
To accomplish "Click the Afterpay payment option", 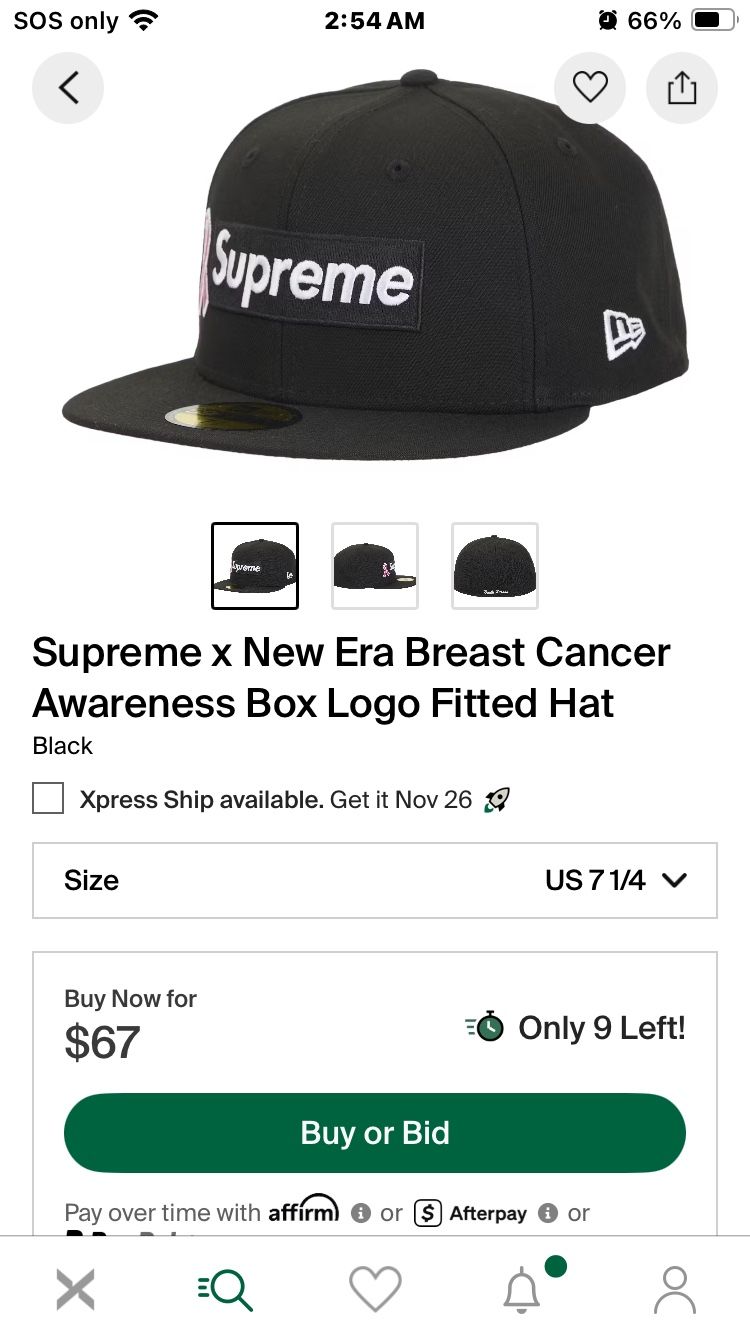I will pyautogui.click(x=480, y=1213).
